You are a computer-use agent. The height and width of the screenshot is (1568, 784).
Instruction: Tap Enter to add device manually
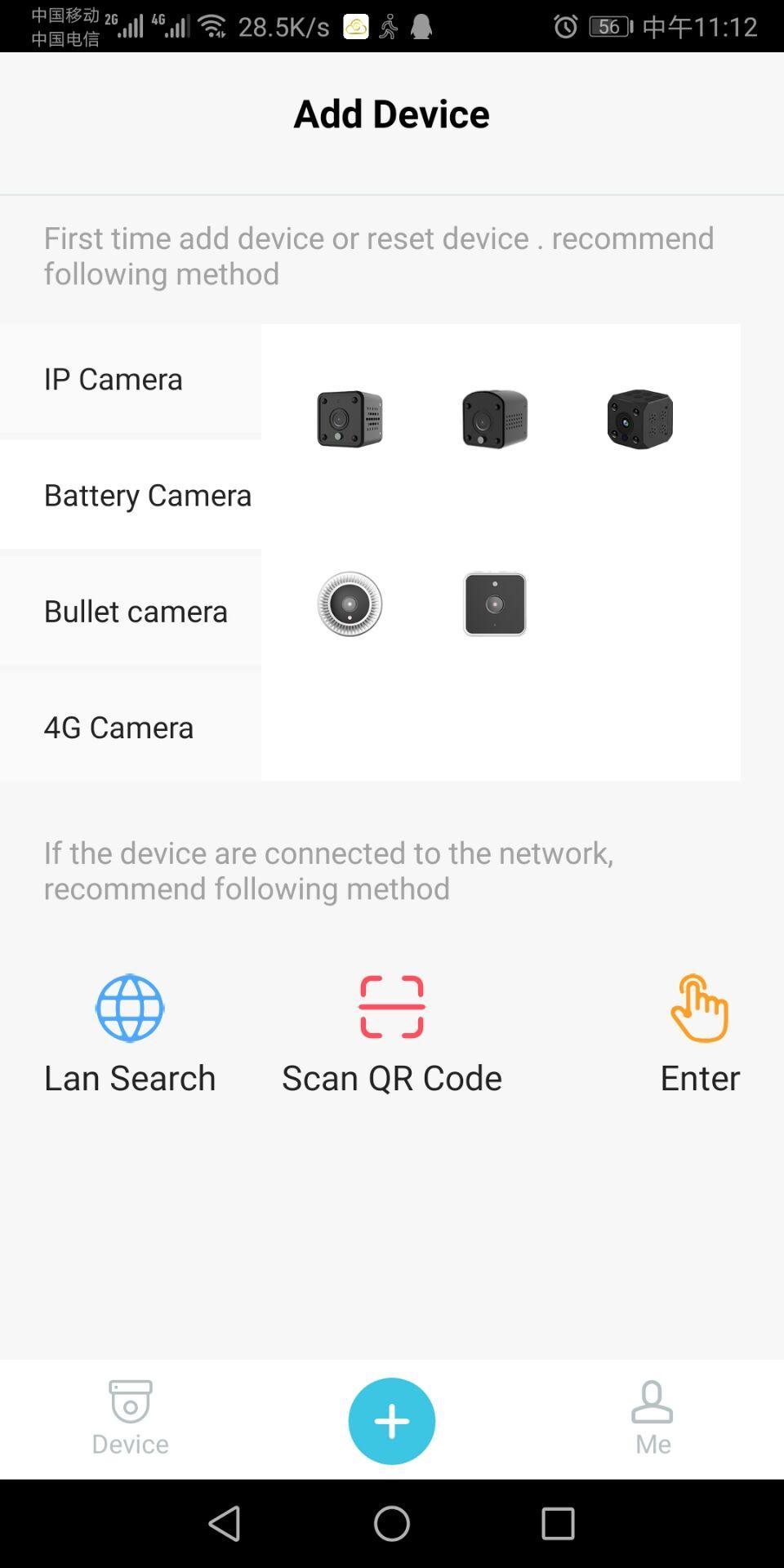[700, 1033]
